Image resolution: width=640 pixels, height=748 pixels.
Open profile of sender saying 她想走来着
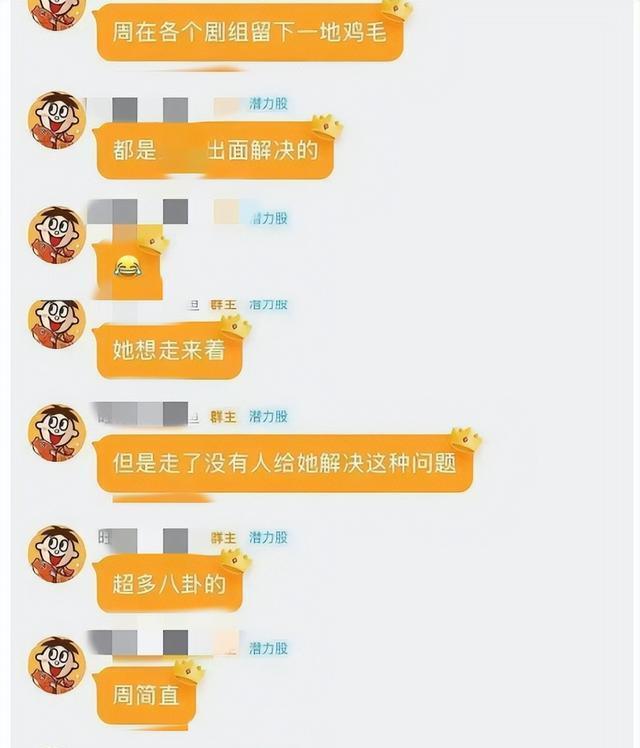pos(56,322)
